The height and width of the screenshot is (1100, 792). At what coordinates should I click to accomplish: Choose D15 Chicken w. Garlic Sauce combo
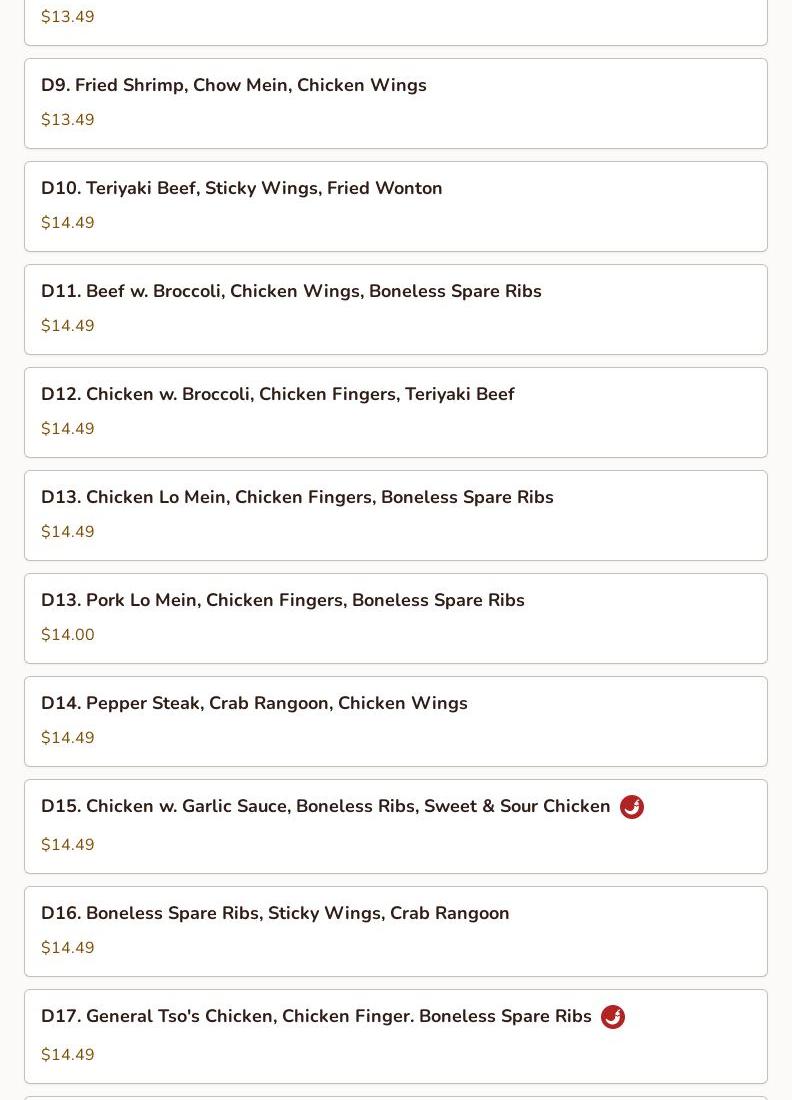click(395, 826)
